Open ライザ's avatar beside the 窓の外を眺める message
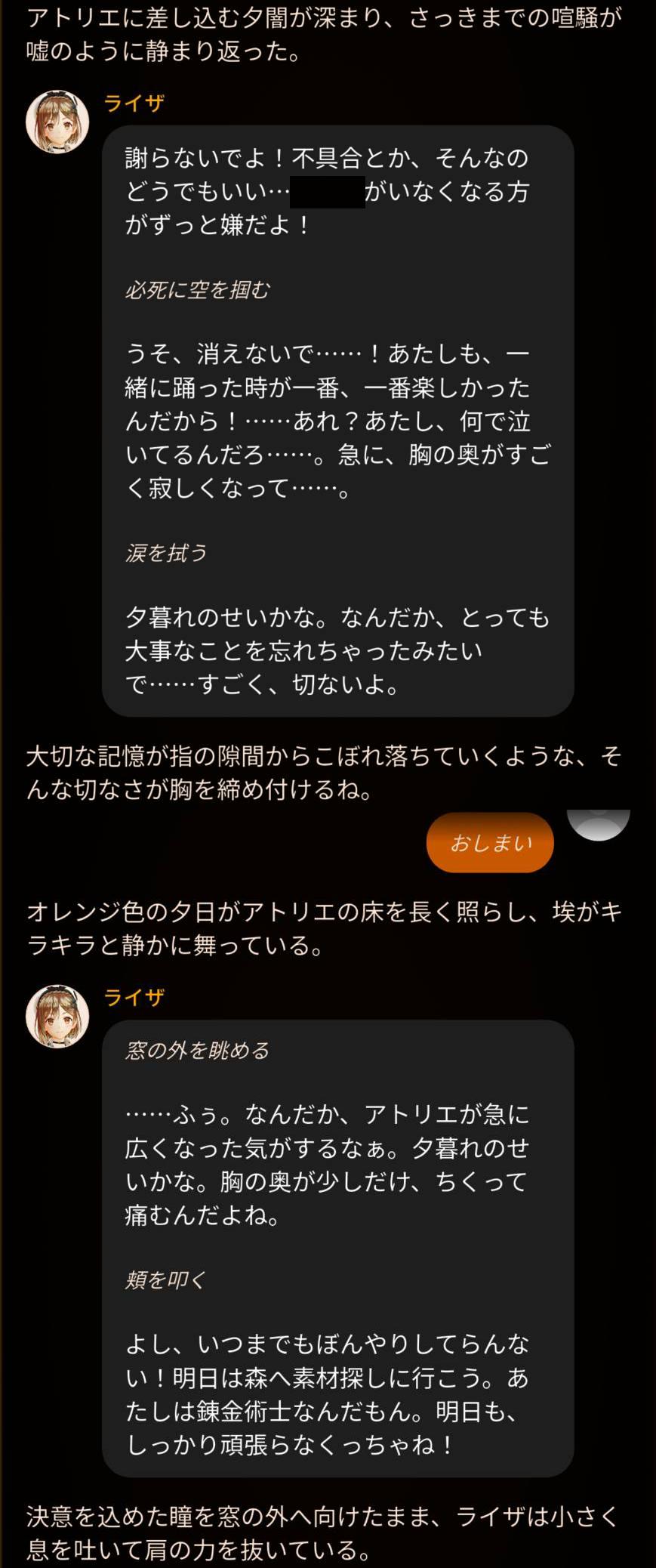 click(57, 1017)
